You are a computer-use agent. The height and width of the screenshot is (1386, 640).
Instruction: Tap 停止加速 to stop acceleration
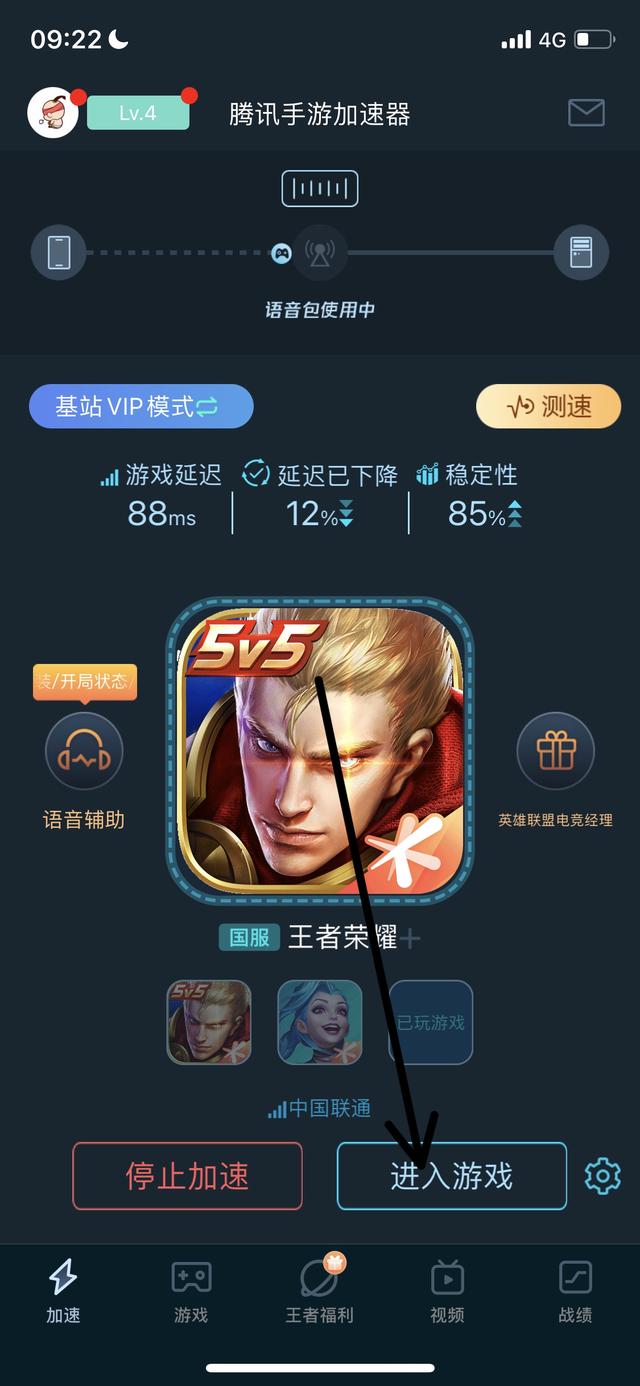(x=187, y=1176)
